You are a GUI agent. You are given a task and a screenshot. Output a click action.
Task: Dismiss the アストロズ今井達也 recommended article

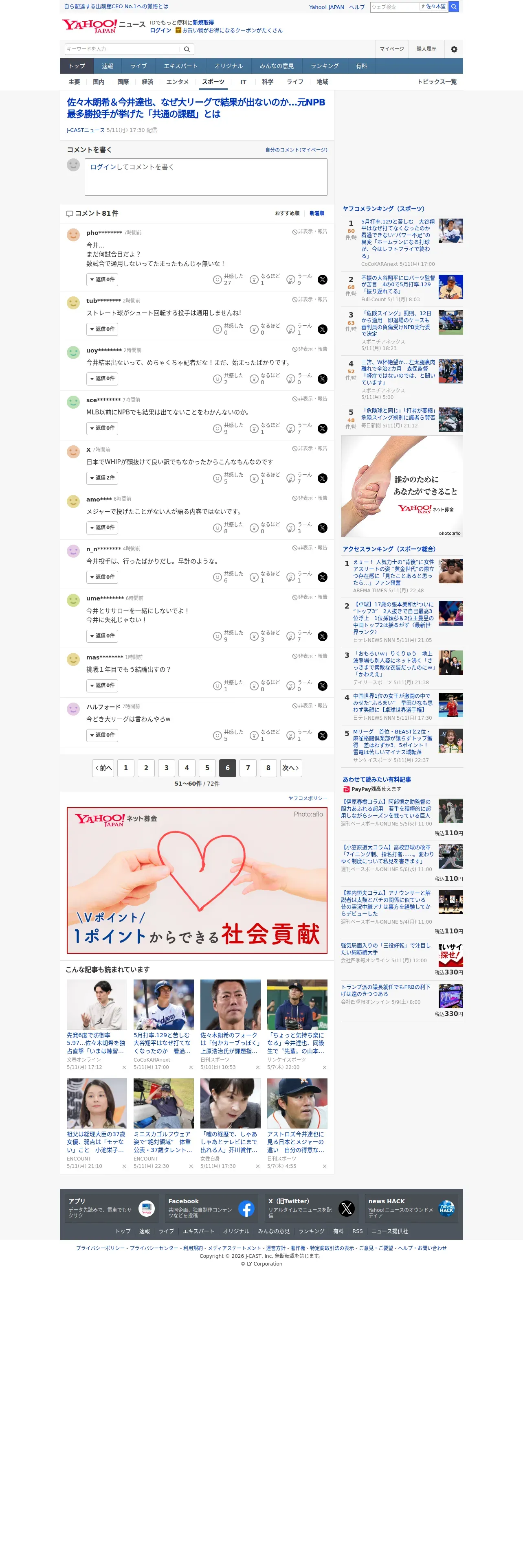tap(325, 1166)
